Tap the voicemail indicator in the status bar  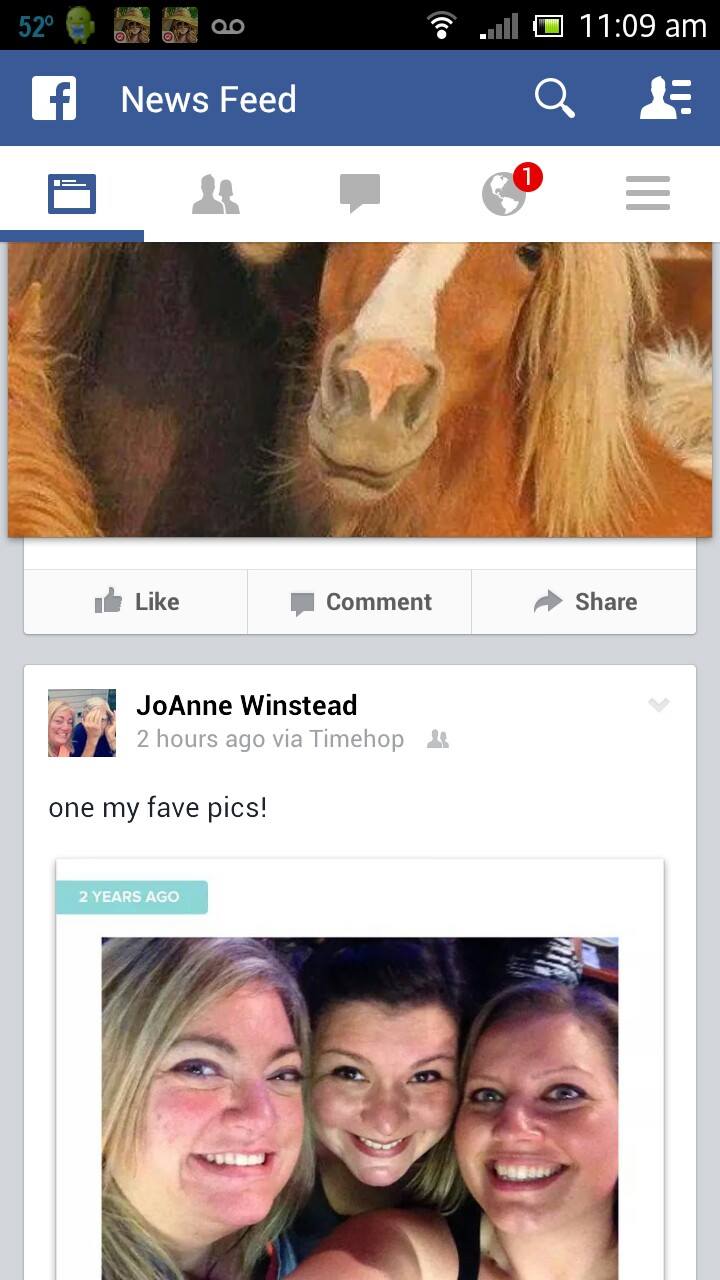[228, 27]
